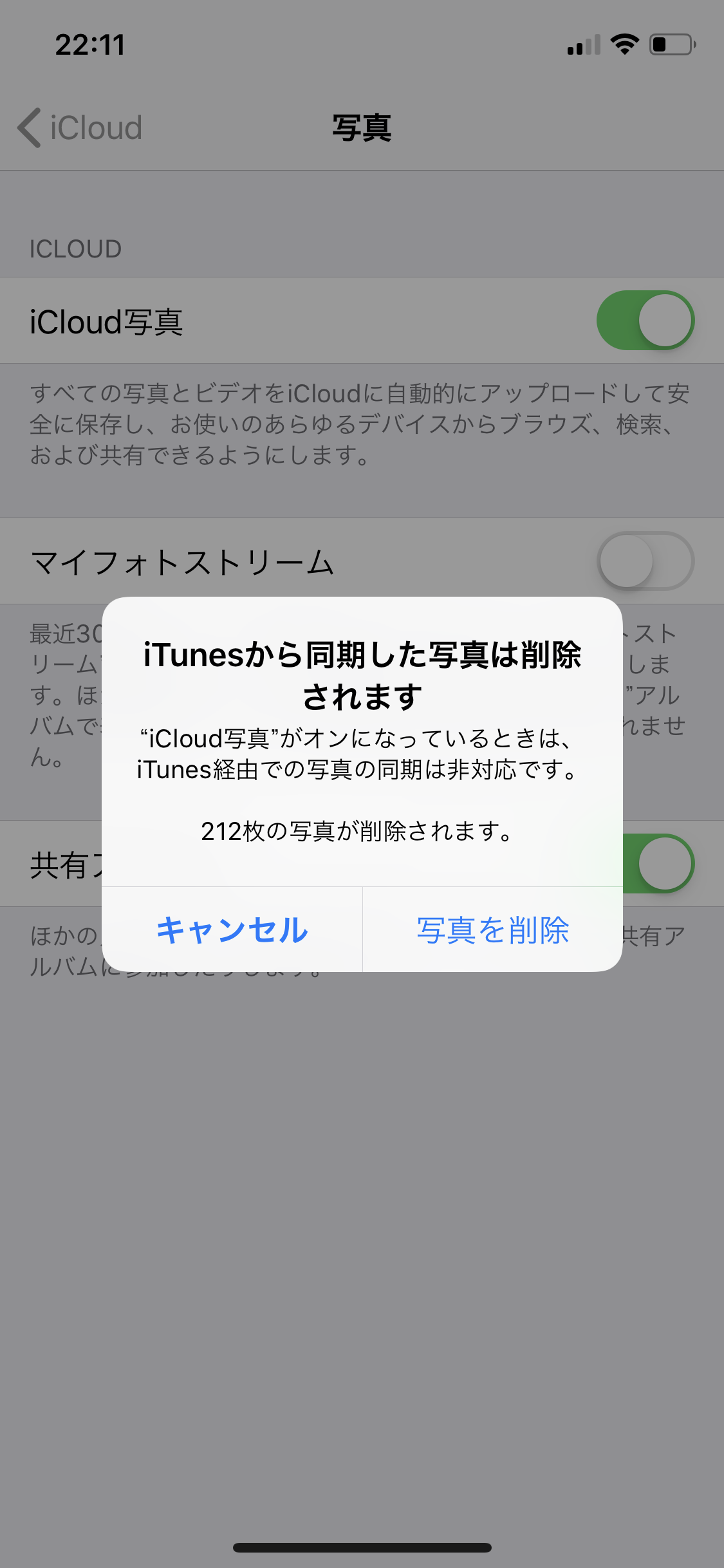Screen dimensions: 724x1568
Task: Confirm with 写真を削除 button
Action: [493, 930]
